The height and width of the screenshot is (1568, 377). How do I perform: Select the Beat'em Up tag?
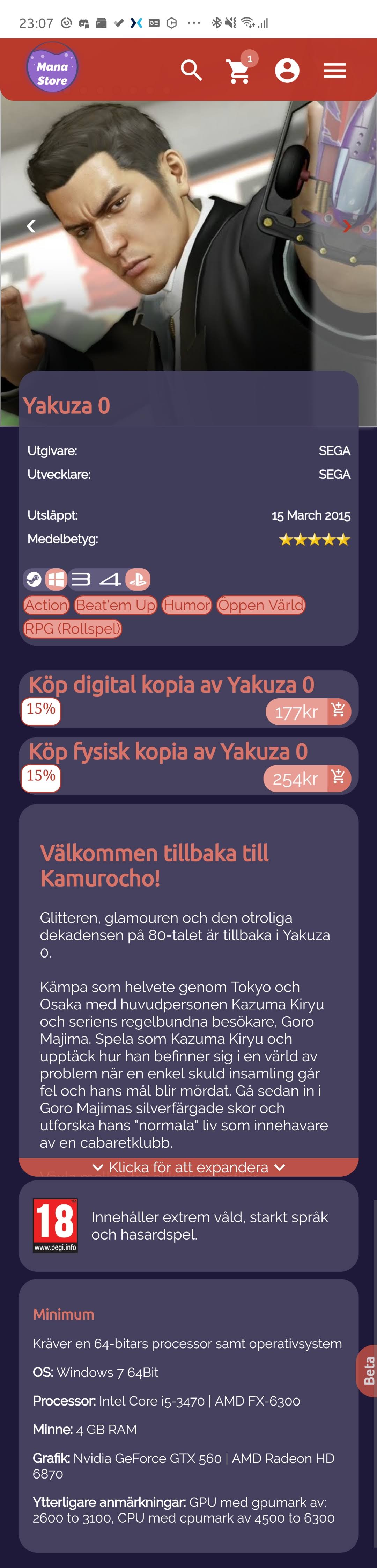[x=116, y=605]
